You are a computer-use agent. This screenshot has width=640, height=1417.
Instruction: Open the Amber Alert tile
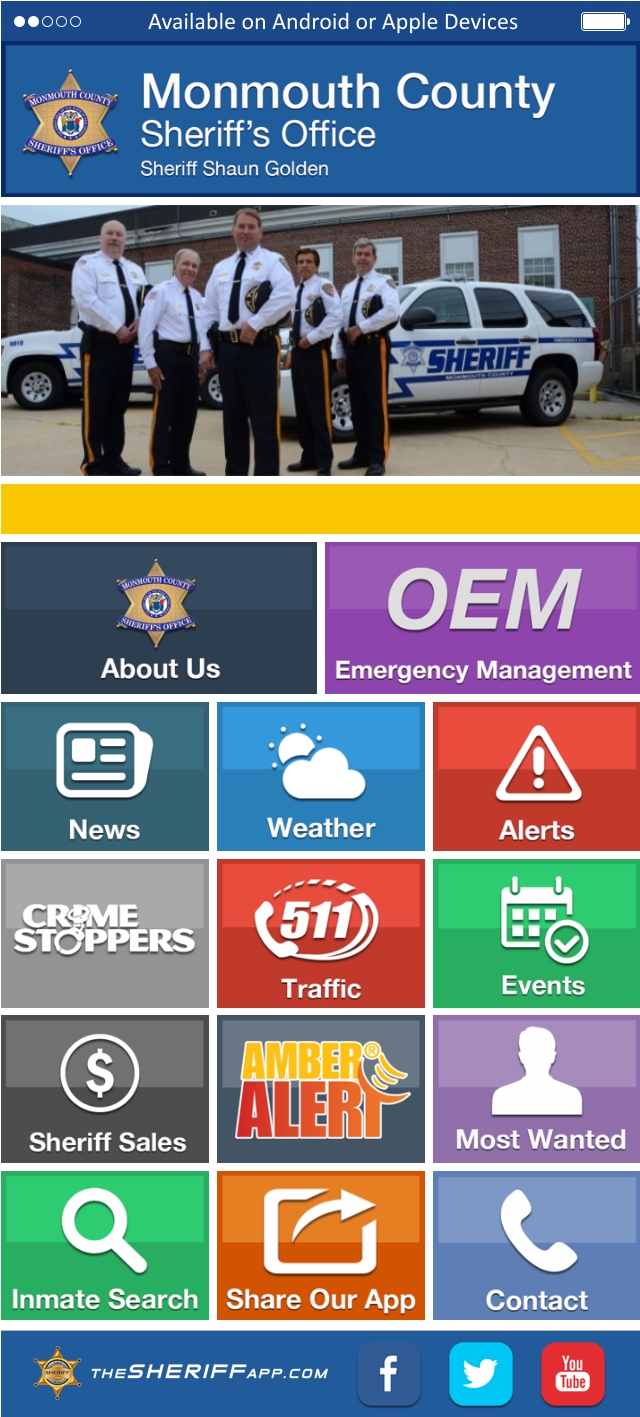coord(321,1089)
